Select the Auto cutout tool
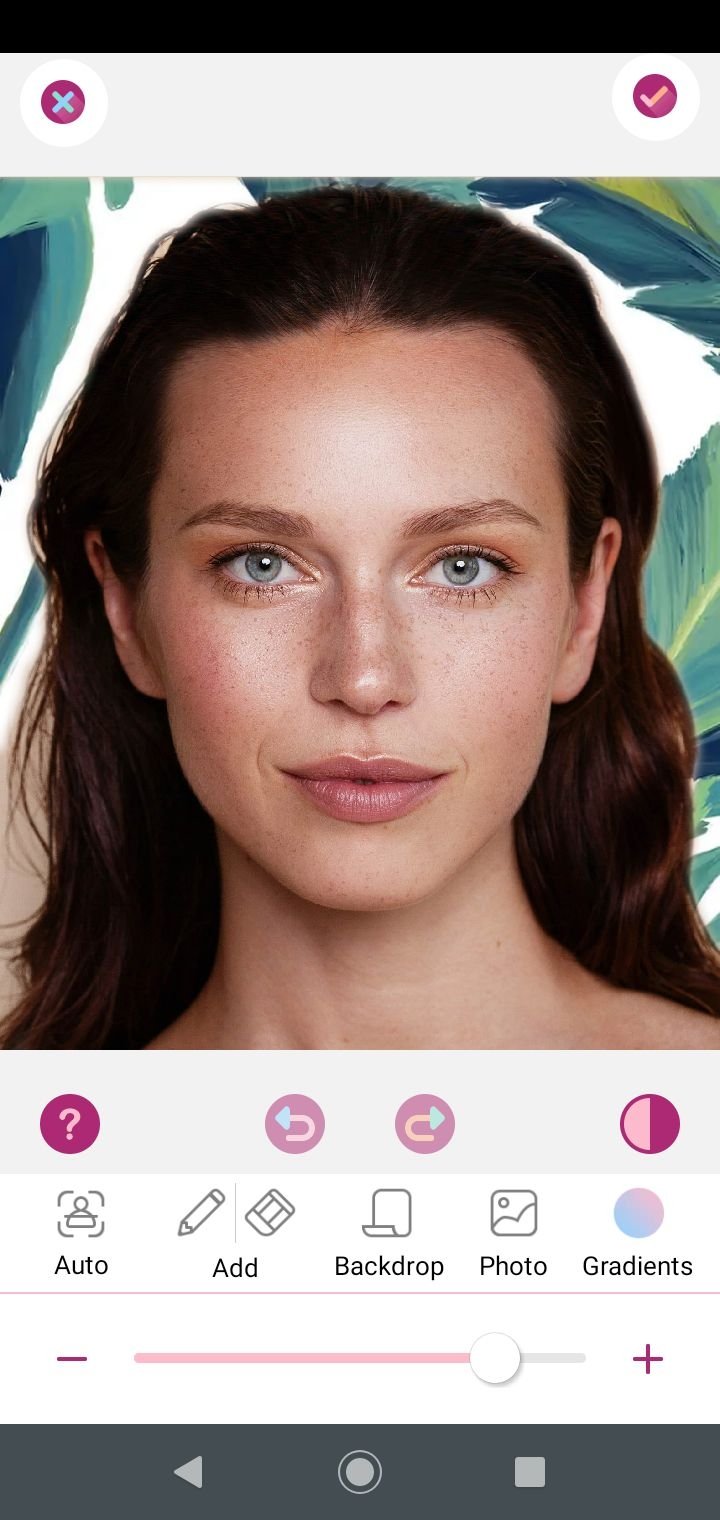 [81, 1233]
